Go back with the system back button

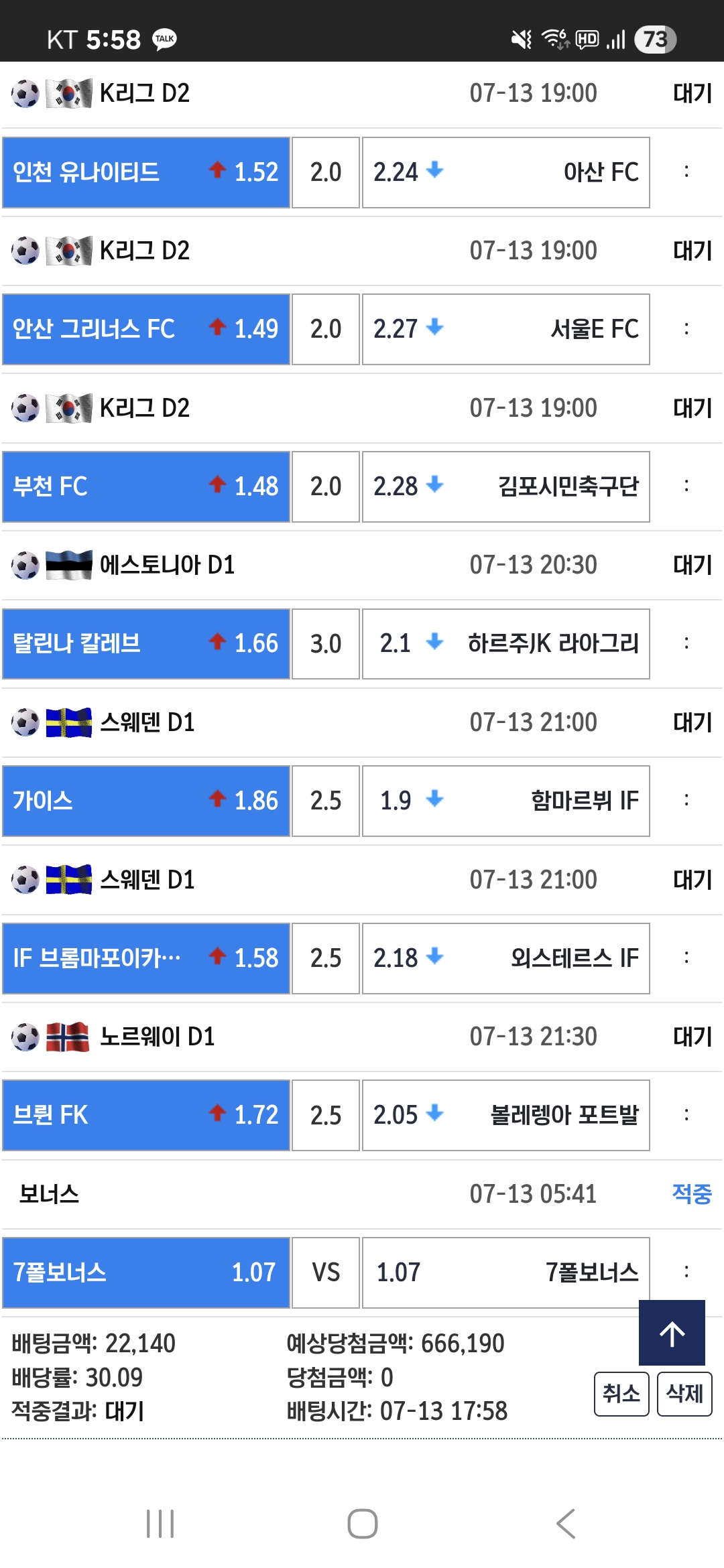(566, 1524)
